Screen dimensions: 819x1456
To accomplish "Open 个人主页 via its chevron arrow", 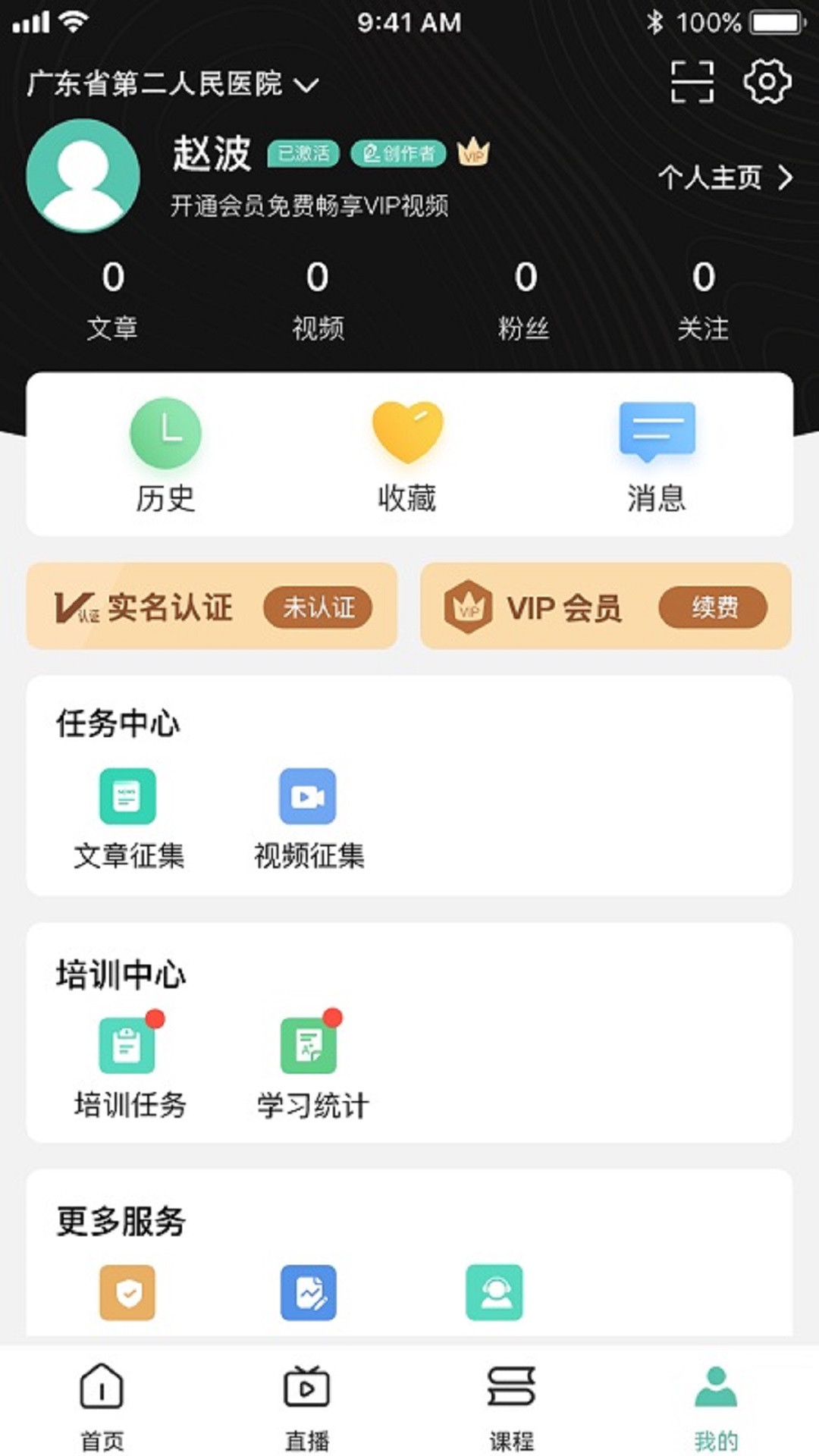I will click(x=786, y=178).
